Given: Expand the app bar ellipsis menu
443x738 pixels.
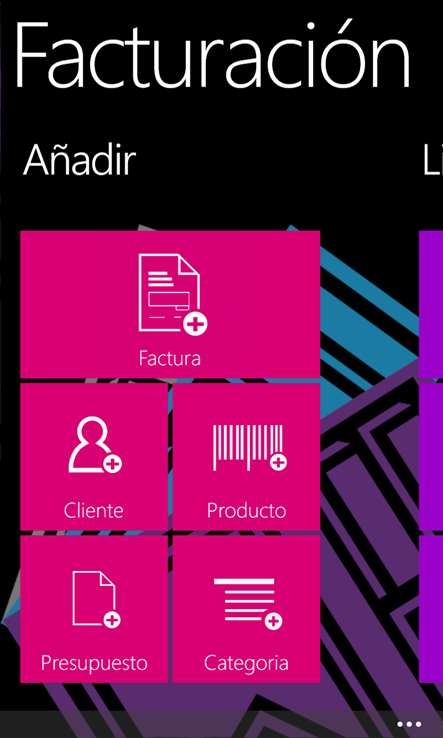Looking at the screenshot, I should [x=409, y=724].
